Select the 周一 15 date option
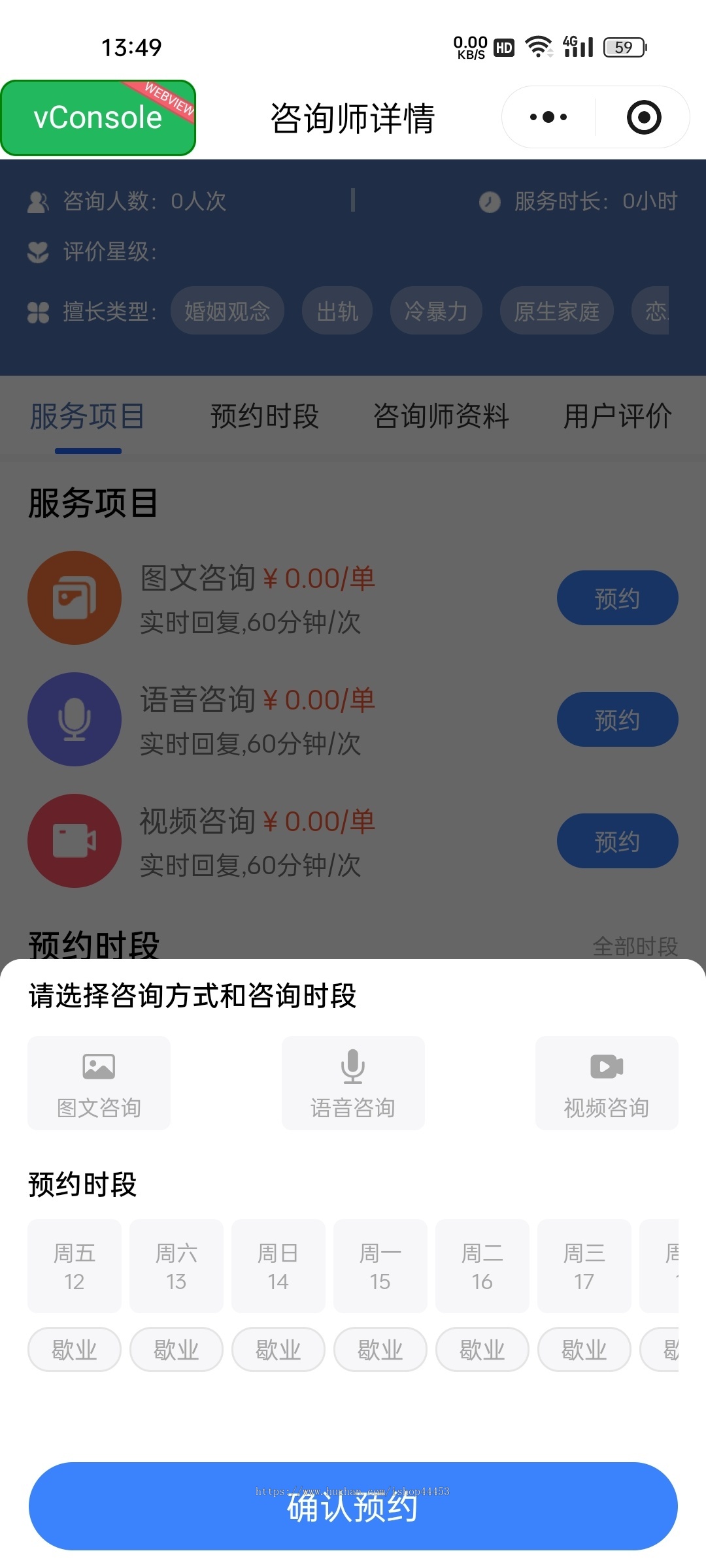The image size is (706, 1568). point(380,1266)
